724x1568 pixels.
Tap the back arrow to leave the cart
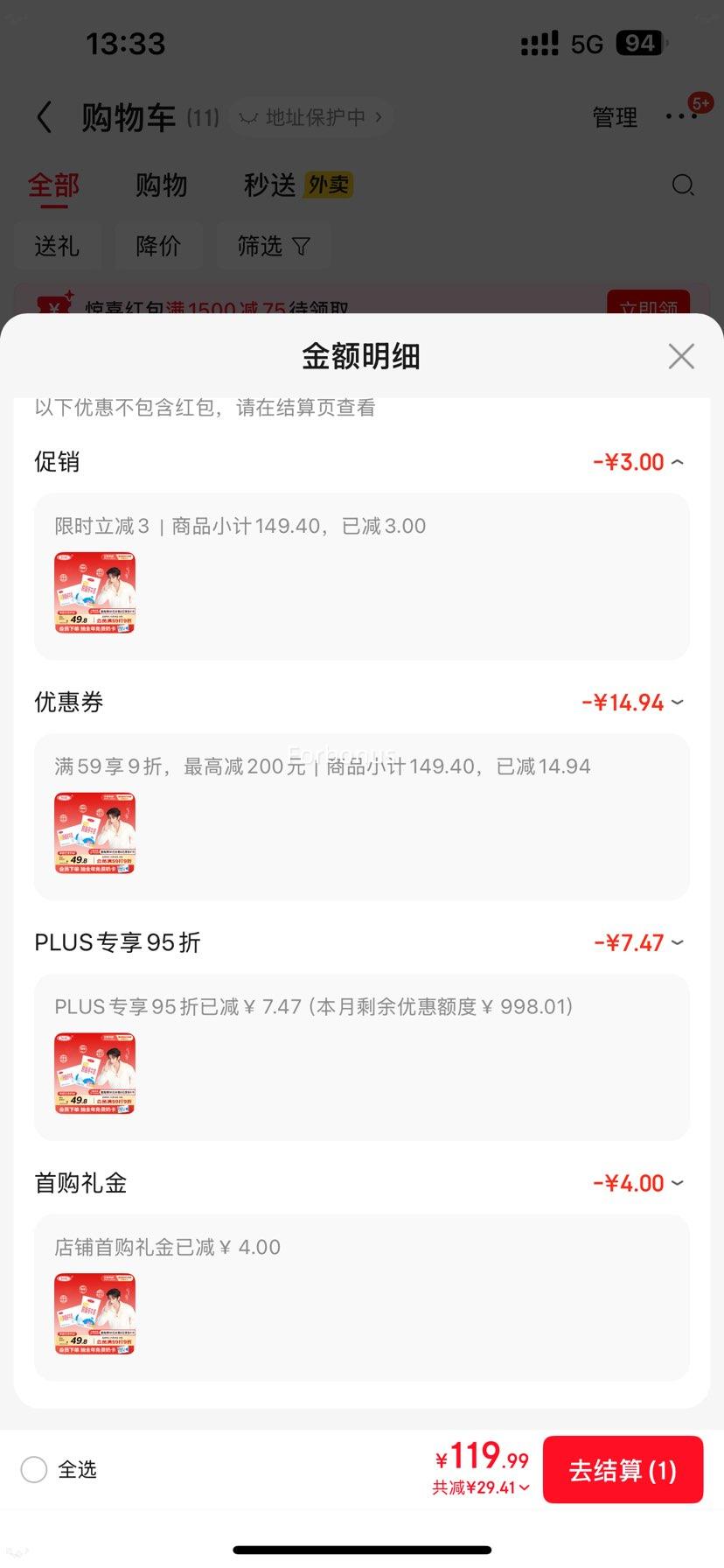pos(44,116)
